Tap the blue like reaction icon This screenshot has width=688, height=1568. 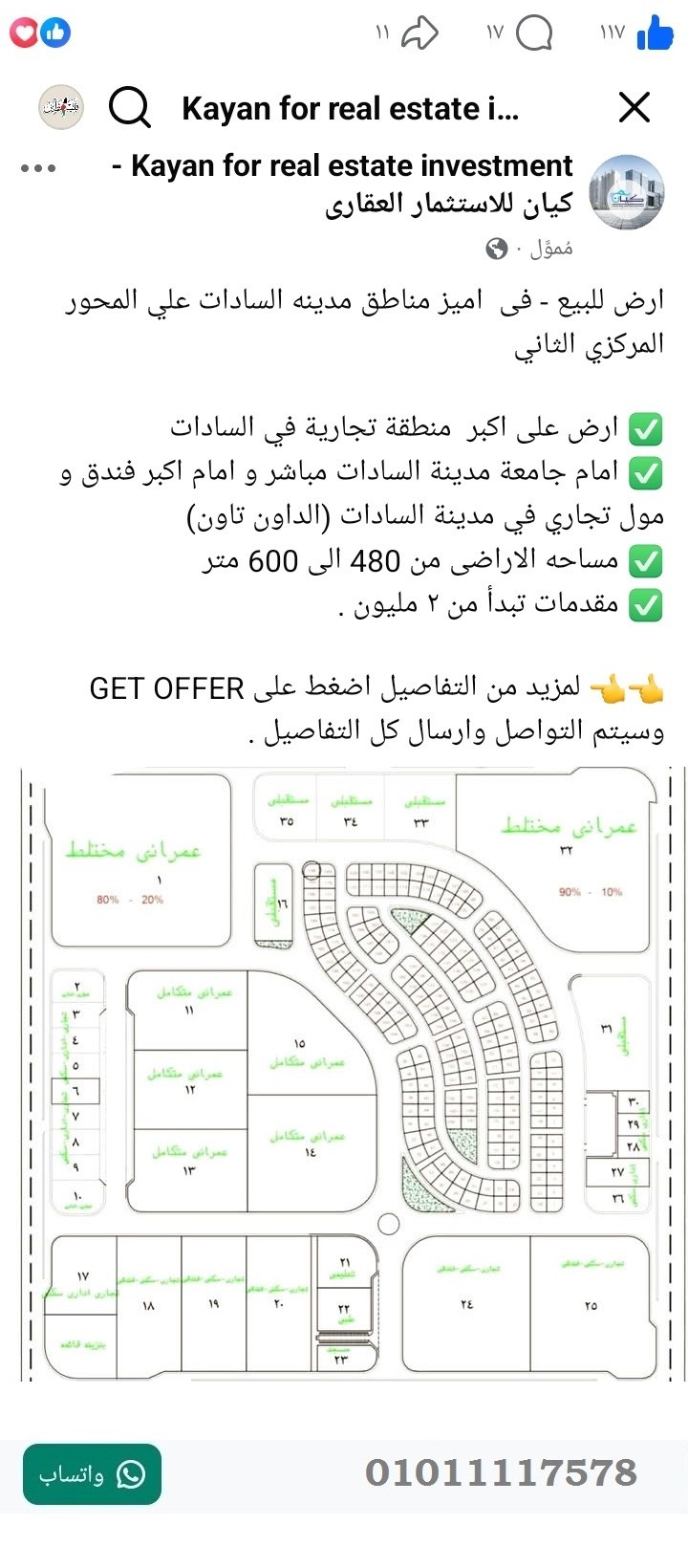click(x=55, y=32)
